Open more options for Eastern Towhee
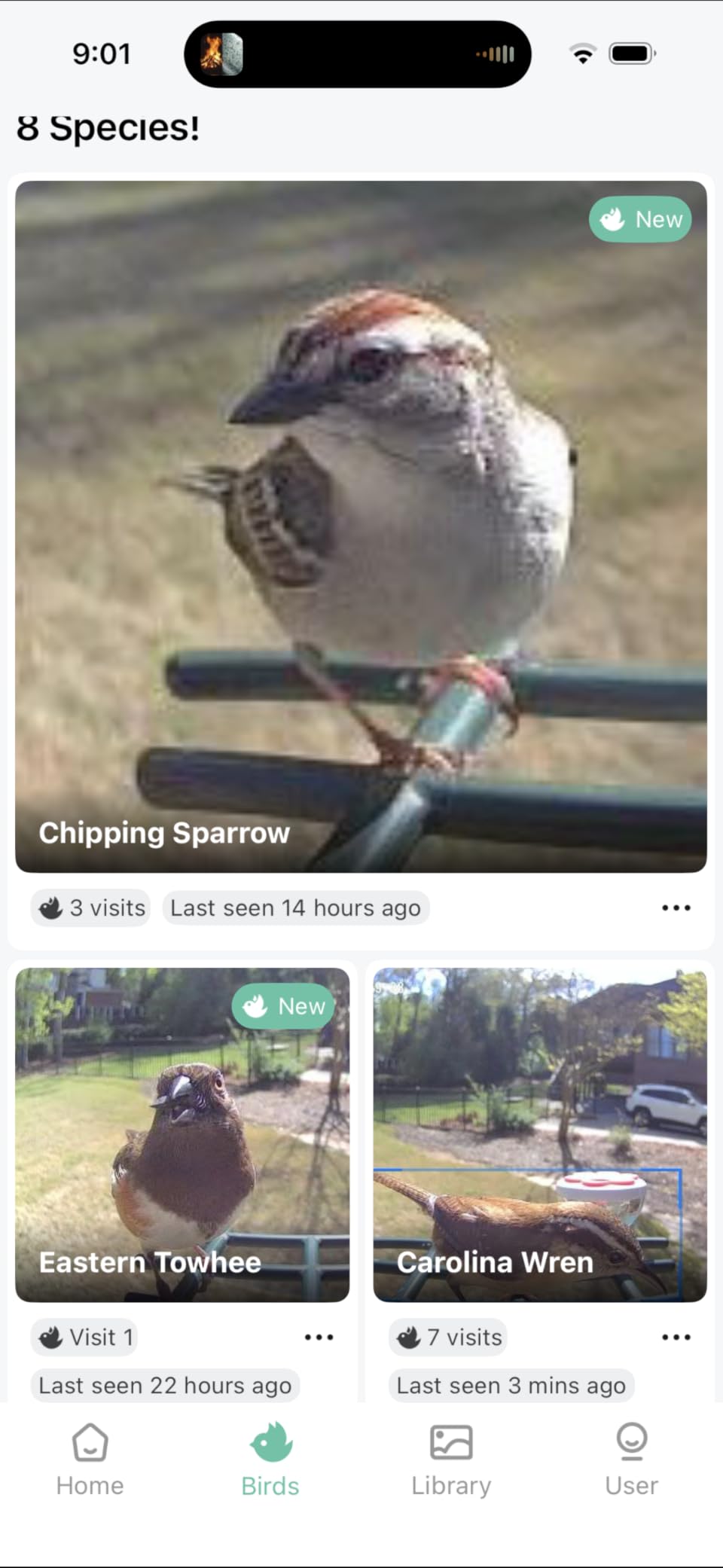This screenshot has width=723, height=1568. [319, 1337]
